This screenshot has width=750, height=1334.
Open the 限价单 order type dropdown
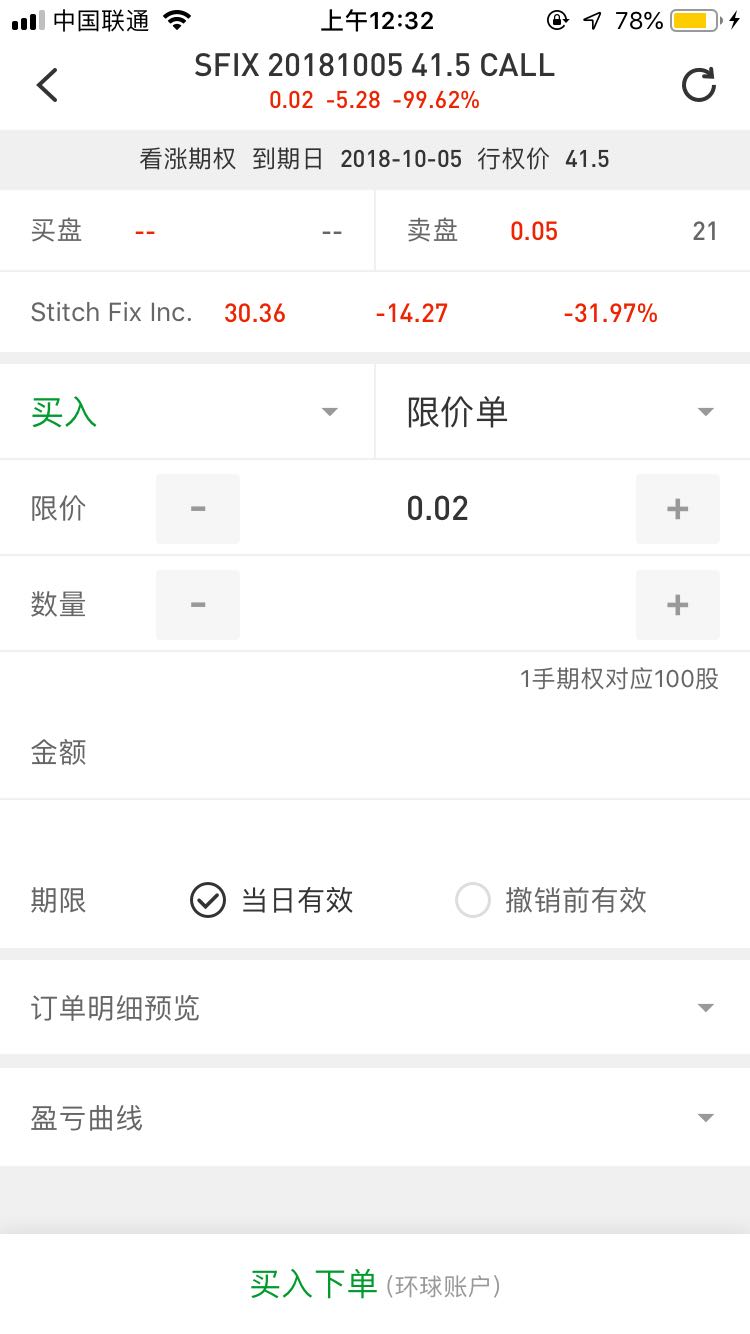click(563, 412)
